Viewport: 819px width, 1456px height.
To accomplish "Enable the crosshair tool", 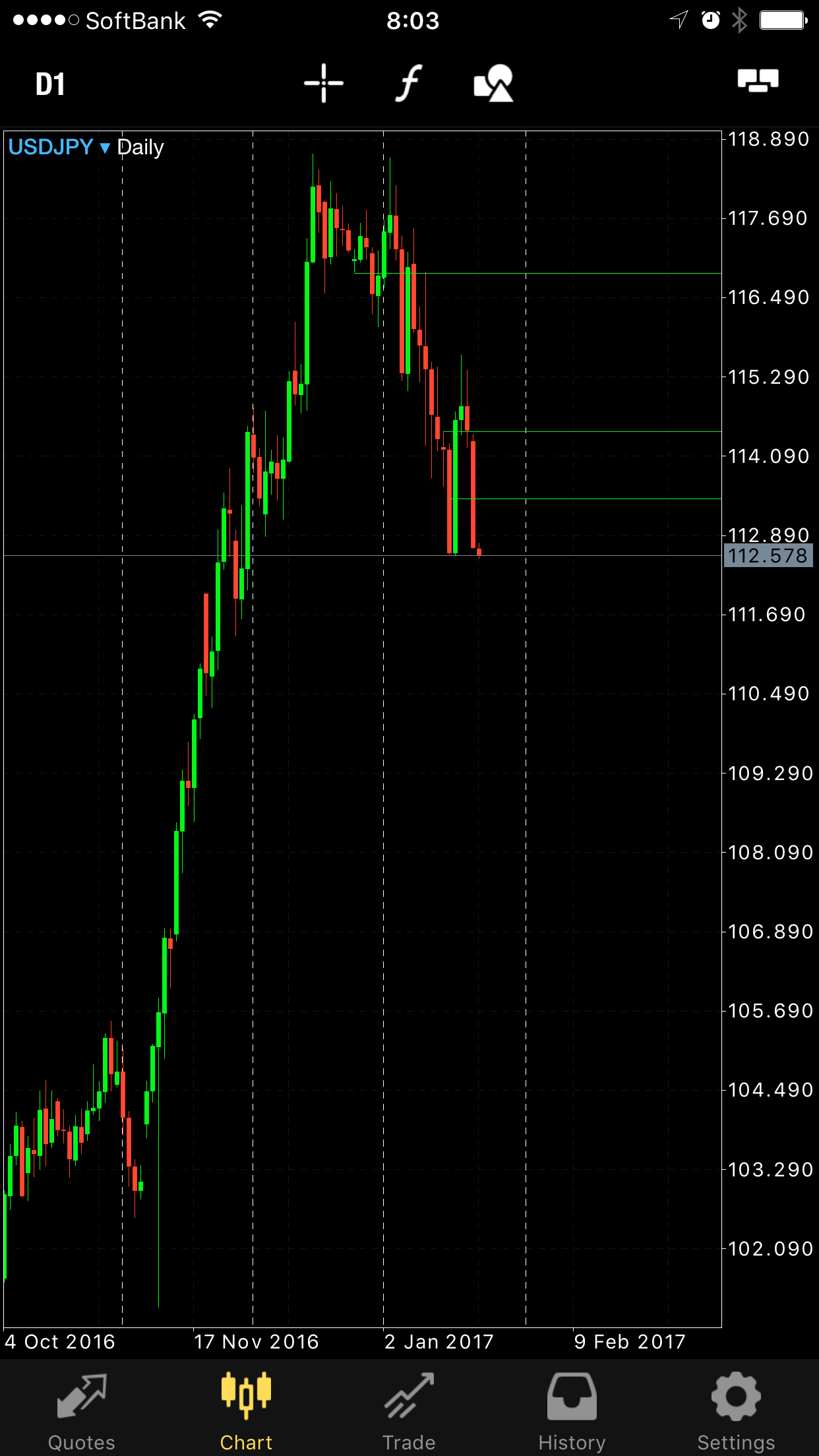I will [323, 84].
